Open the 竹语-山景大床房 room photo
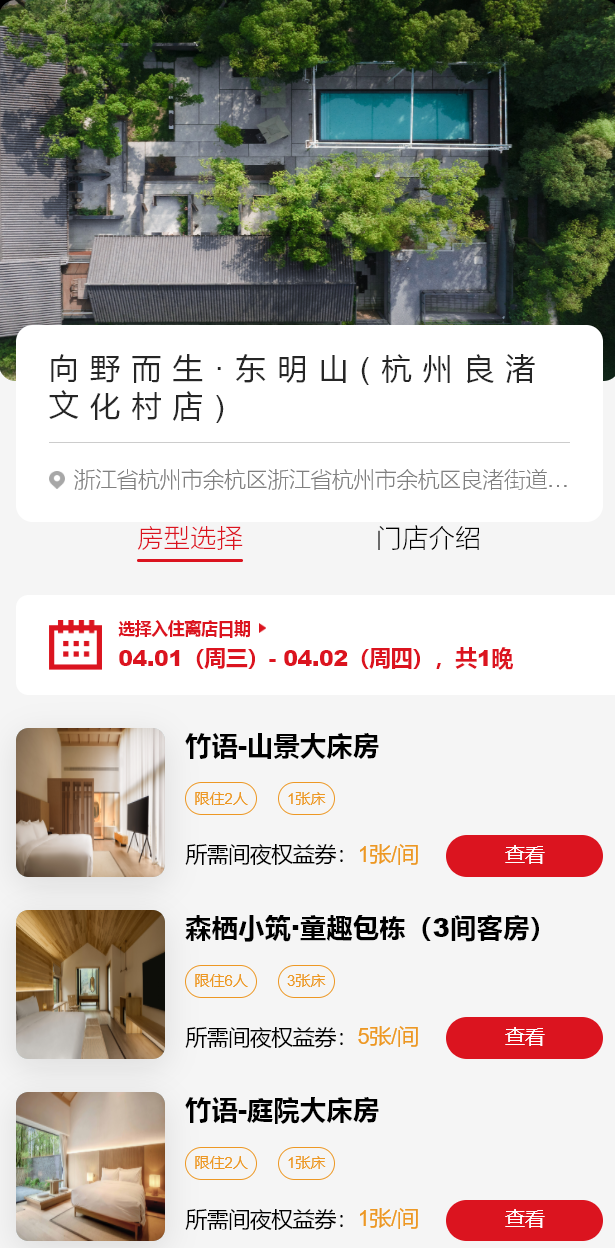This screenshot has width=615, height=1248. (x=90, y=802)
